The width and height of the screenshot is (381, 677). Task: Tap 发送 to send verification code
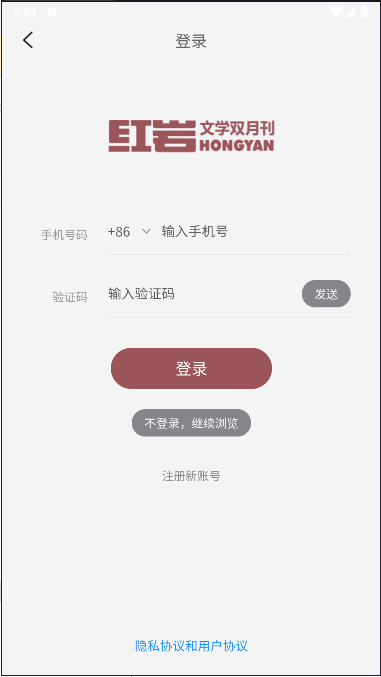pyautogui.click(x=326, y=294)
